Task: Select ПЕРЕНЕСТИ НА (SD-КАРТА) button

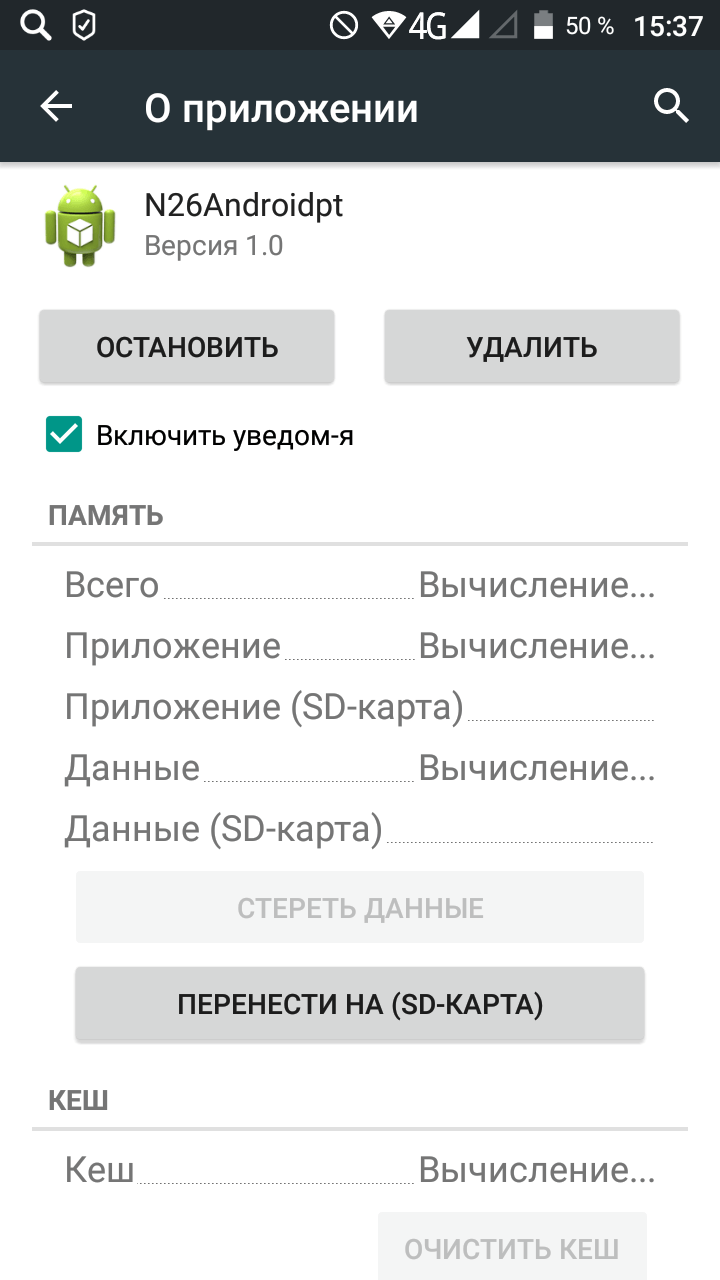Action: click(x=360, y=1004)
